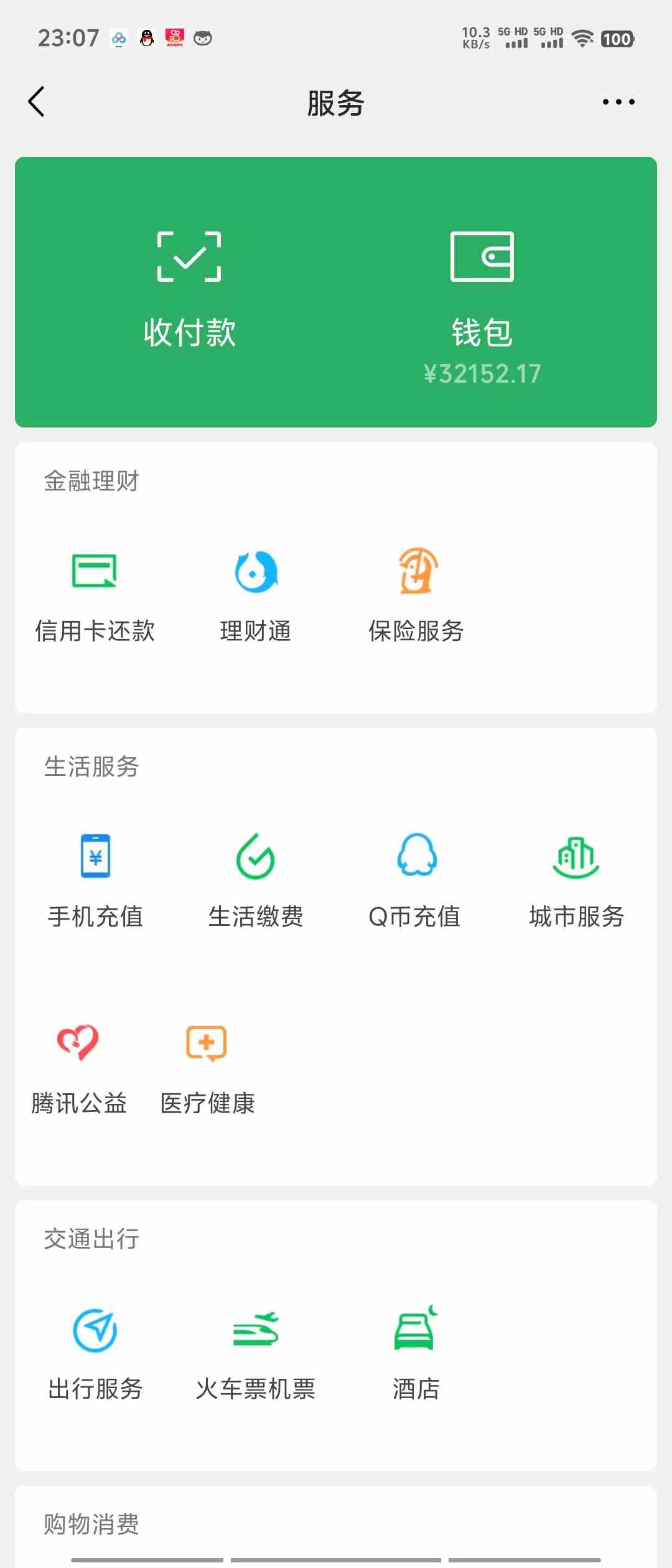Viewport: 672px width, 1568px height.
Task: Open 保险服务 insurance service
Action: (416, 591)
